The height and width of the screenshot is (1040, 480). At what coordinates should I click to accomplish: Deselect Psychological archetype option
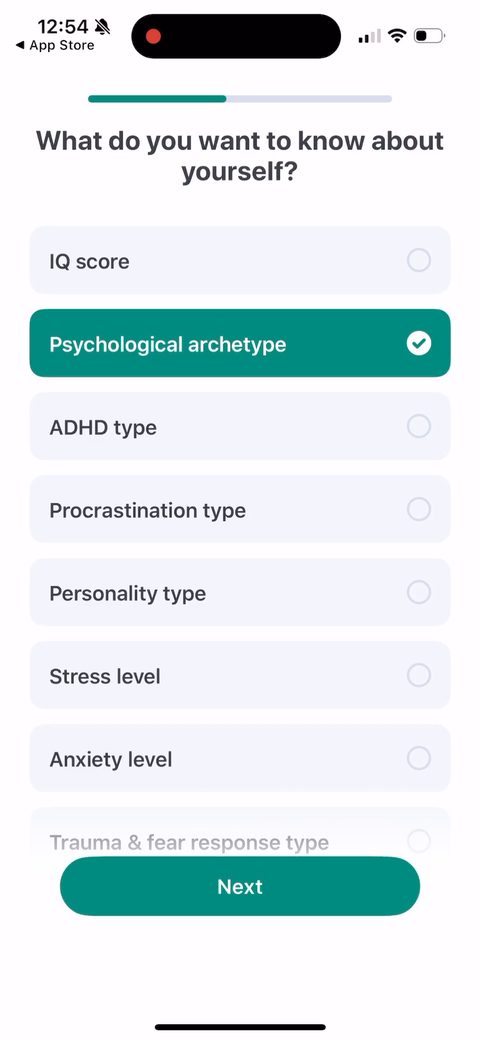[240, 343]
